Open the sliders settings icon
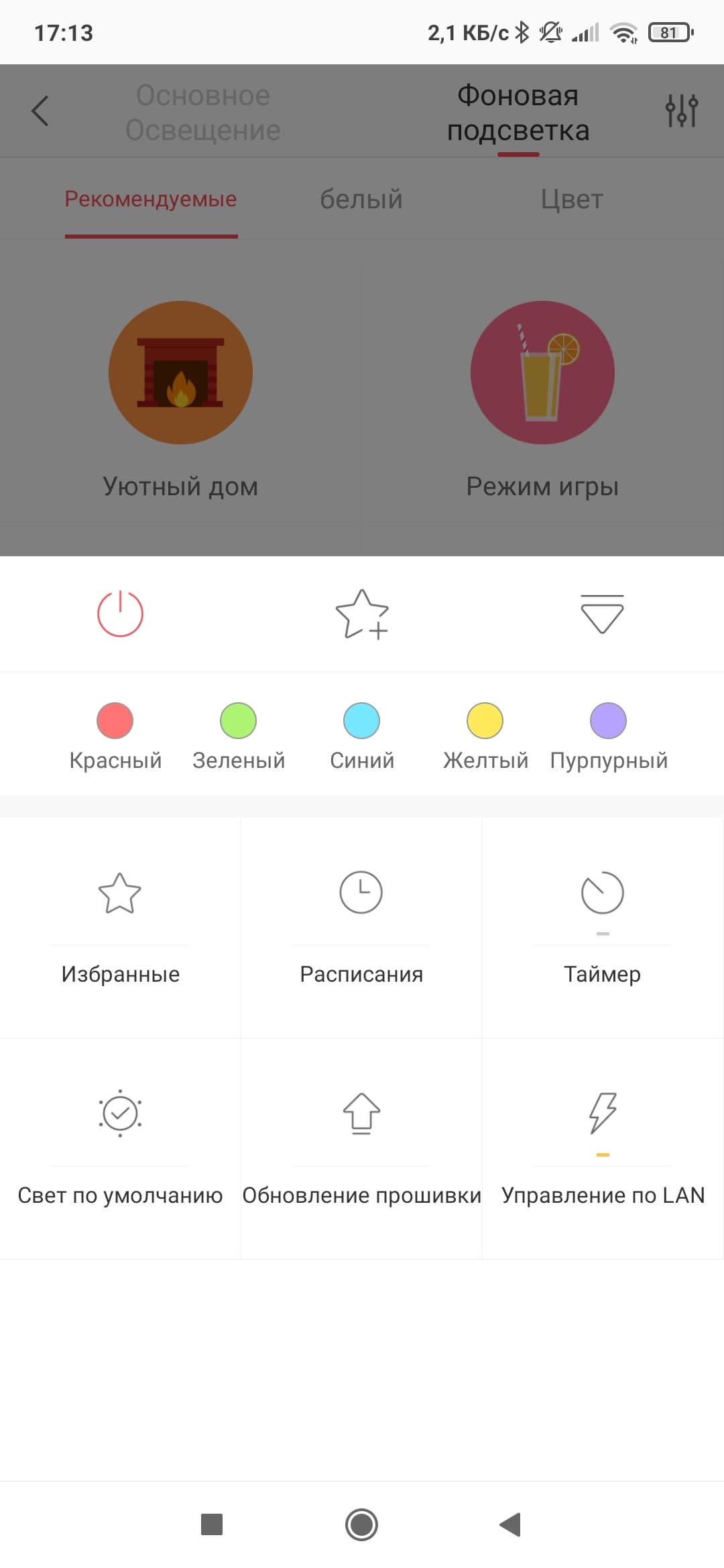Viewport: 724px width, 1568px height. [x=682, y=111]
